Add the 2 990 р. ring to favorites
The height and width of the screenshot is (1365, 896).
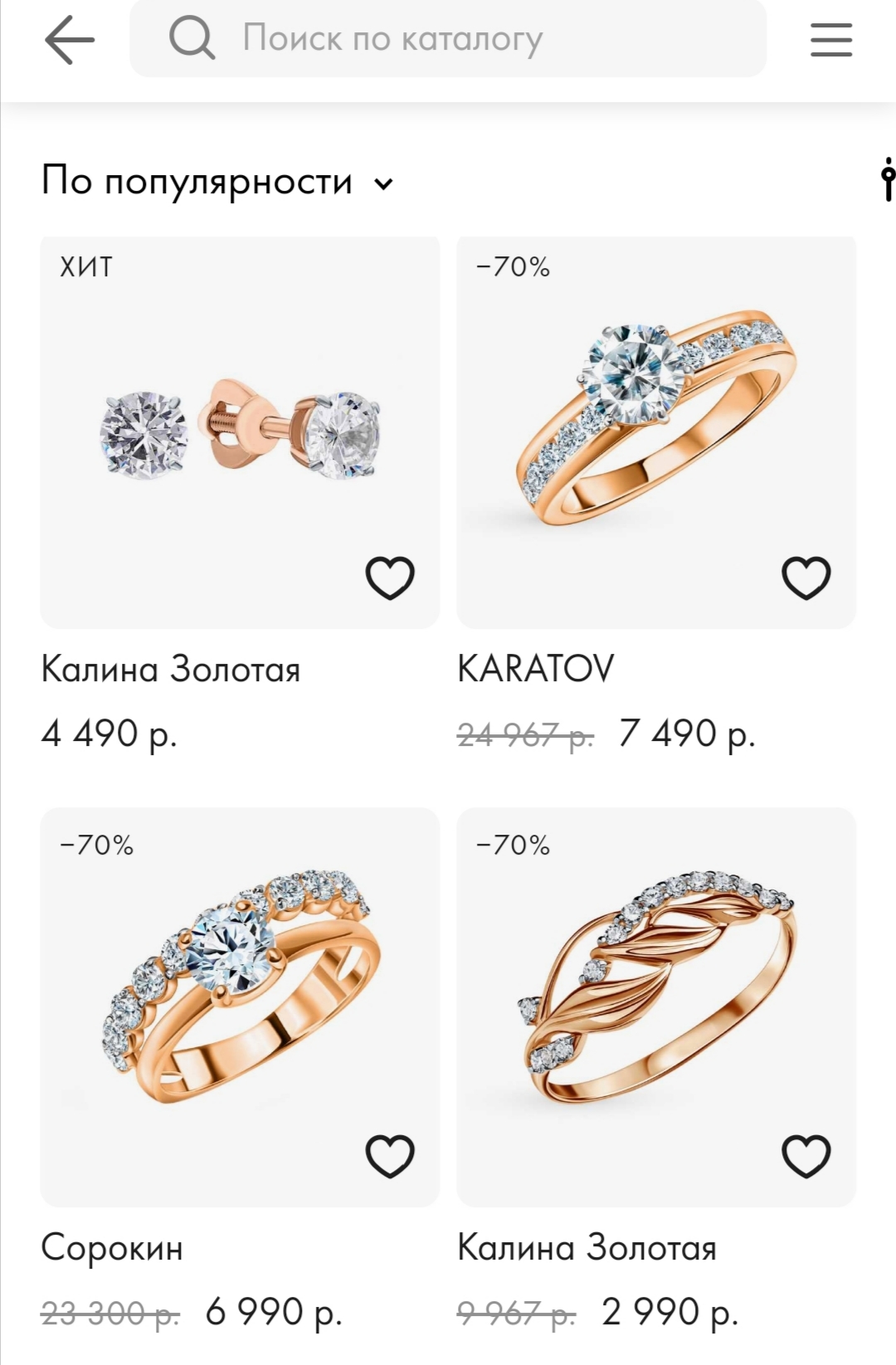pos(806,1155)
